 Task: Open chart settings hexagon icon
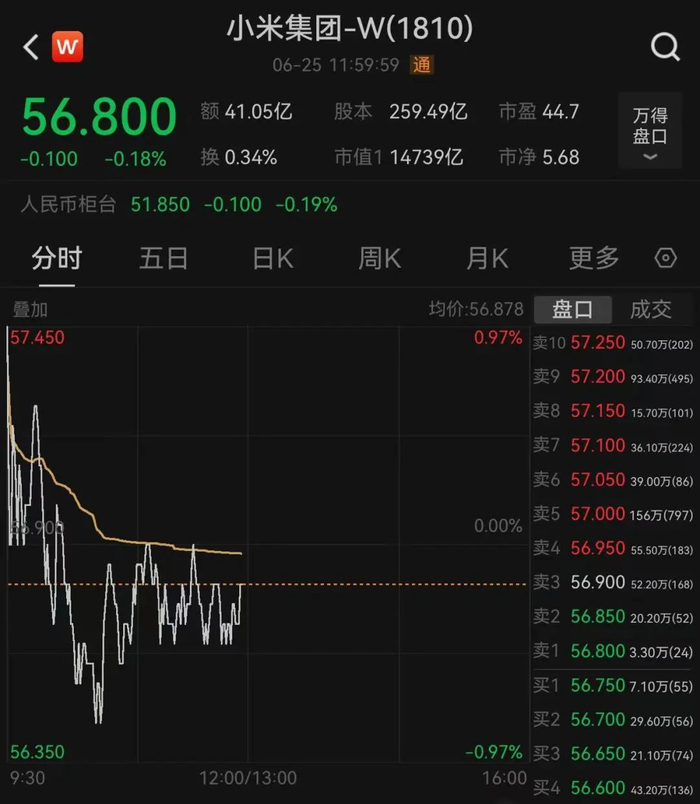tap(665, 258)
